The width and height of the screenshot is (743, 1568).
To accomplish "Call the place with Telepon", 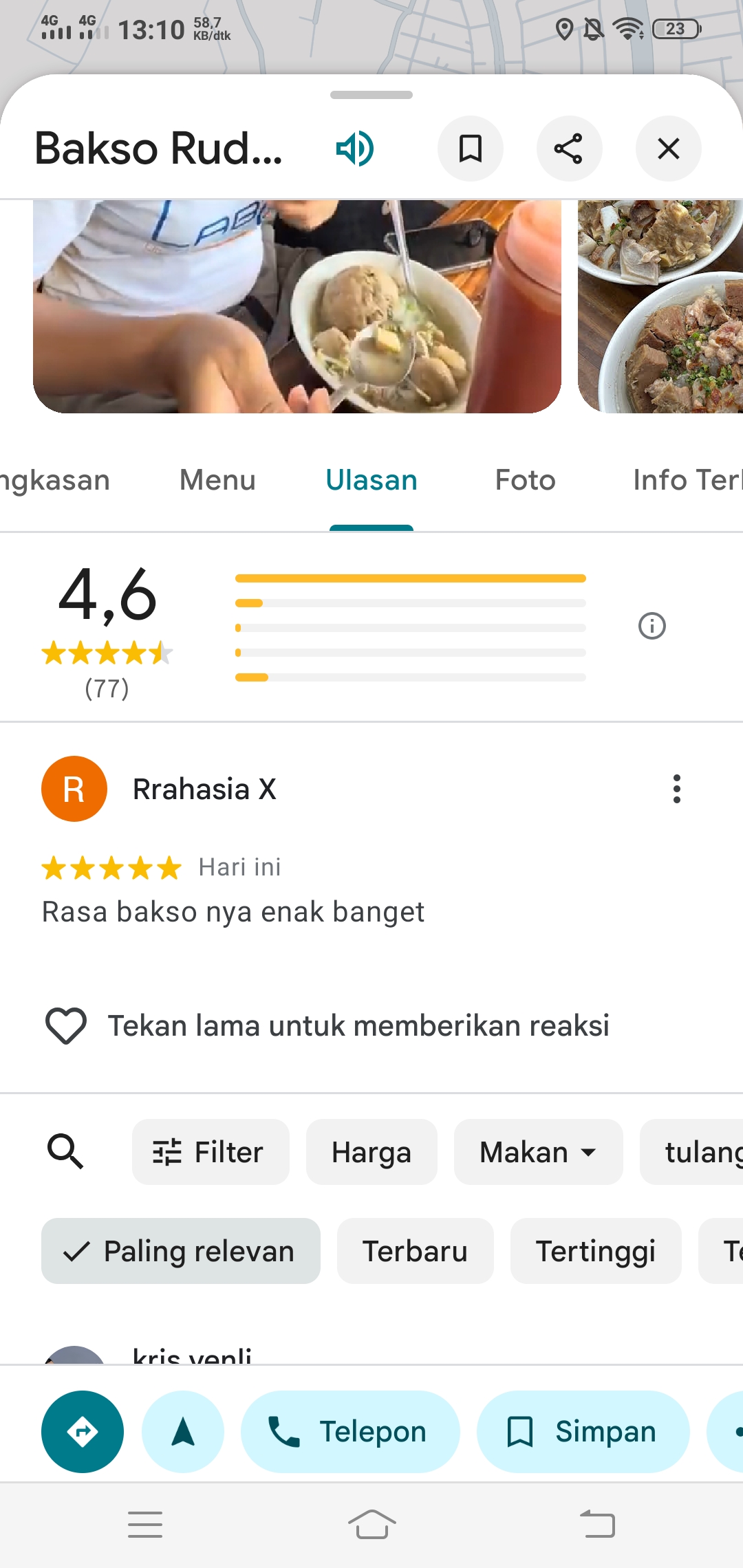I will click(349, 1432).
